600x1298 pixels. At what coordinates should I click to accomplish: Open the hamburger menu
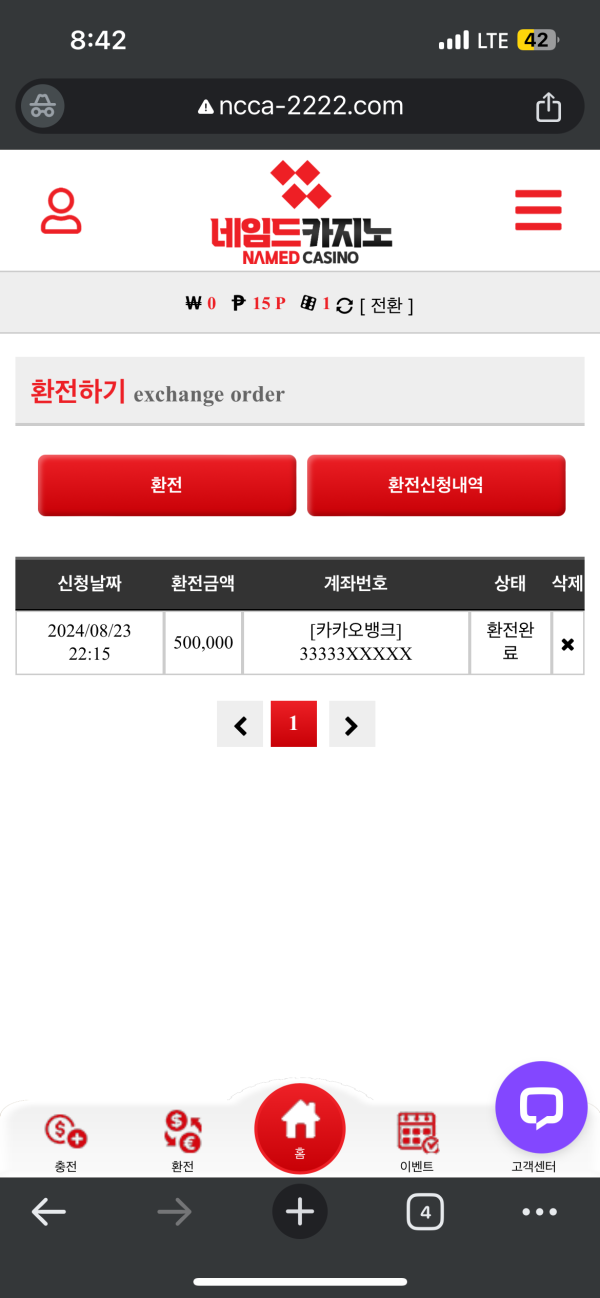tap(538, 210)
